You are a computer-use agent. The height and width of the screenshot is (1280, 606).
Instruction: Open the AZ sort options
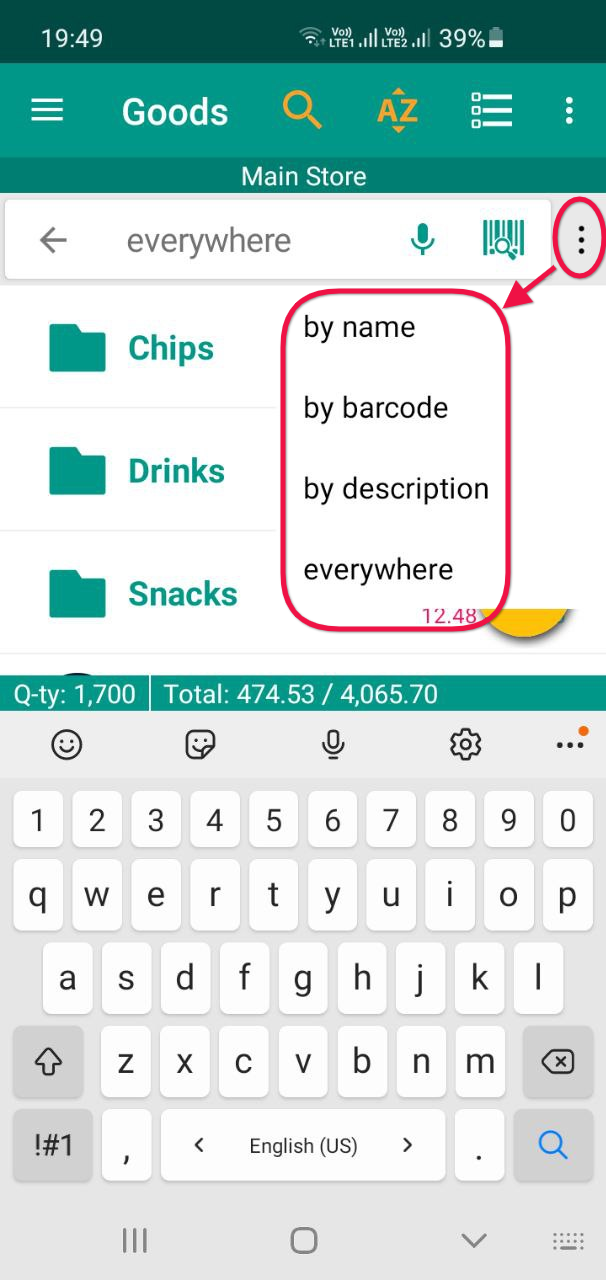coord(397,110)
